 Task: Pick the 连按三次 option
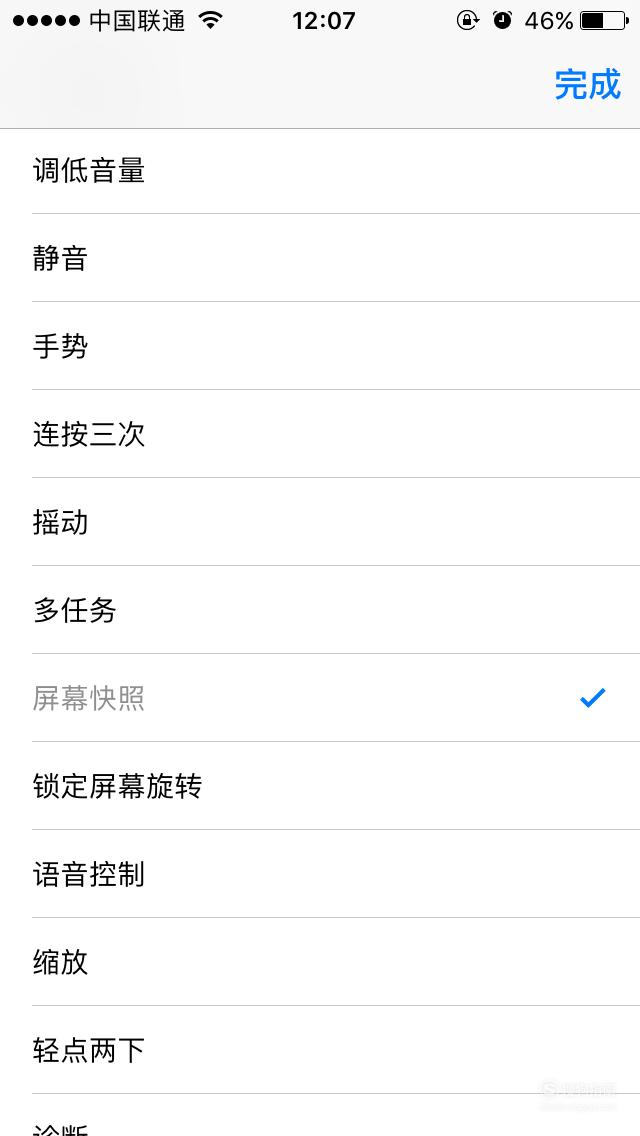[320, 434]
